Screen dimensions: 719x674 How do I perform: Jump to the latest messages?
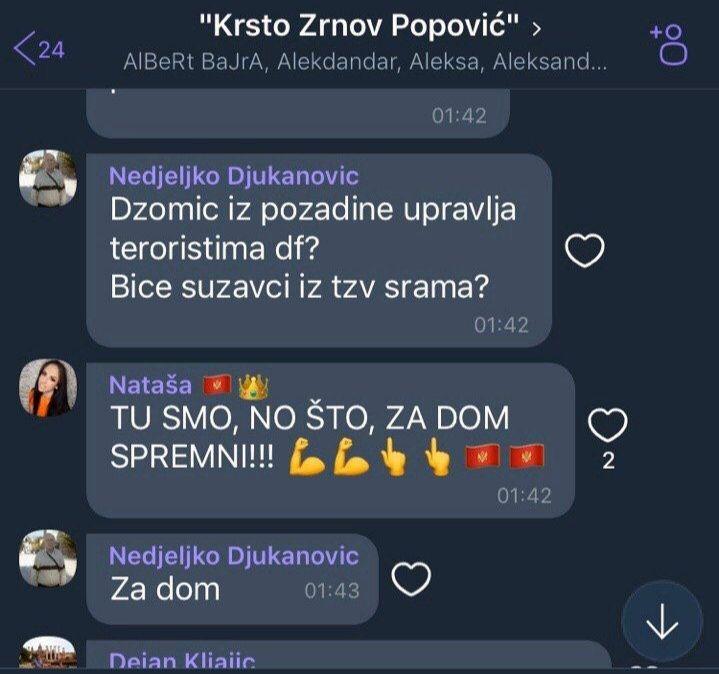click(x=662, y=622)
